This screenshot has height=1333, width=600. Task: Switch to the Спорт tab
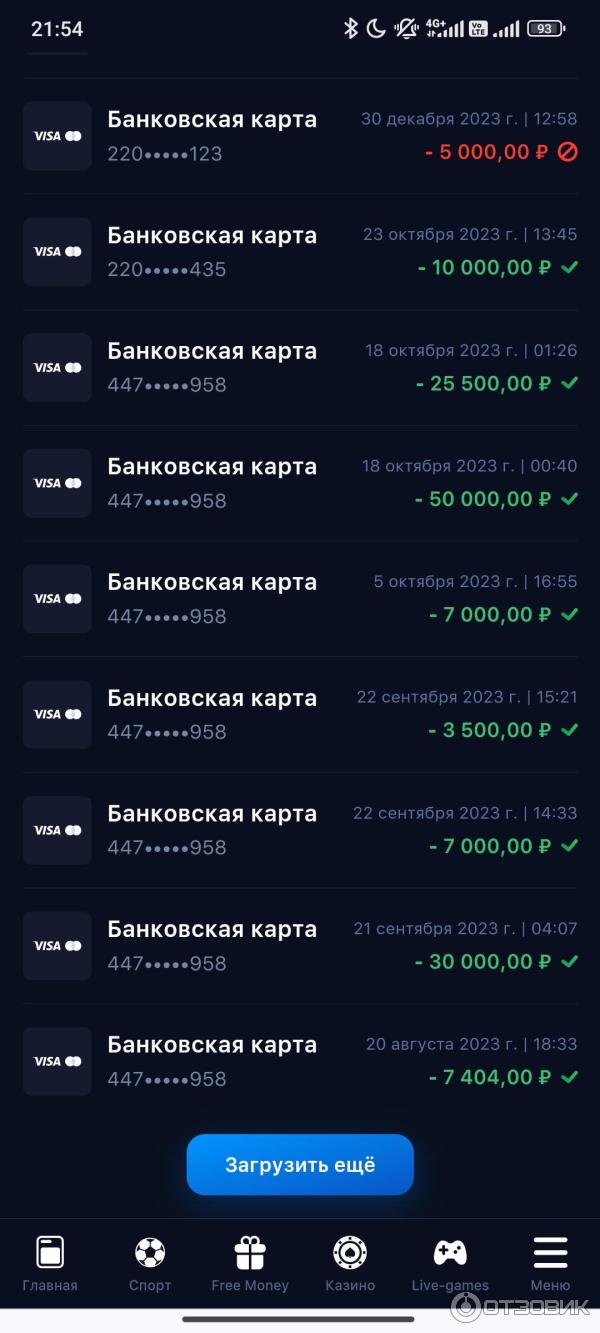[150, 1263]
